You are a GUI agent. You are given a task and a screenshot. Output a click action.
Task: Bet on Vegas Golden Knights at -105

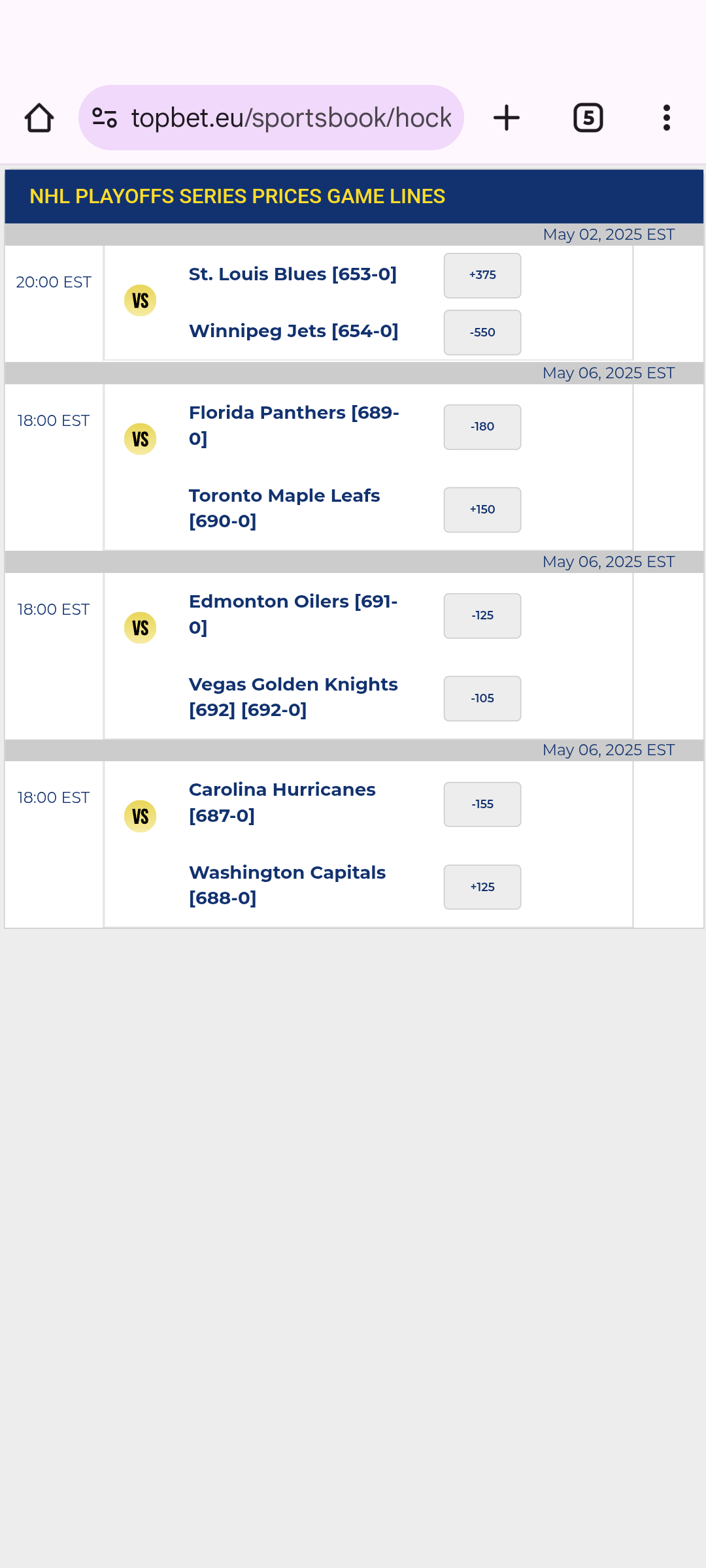click(x=482, y=698)
